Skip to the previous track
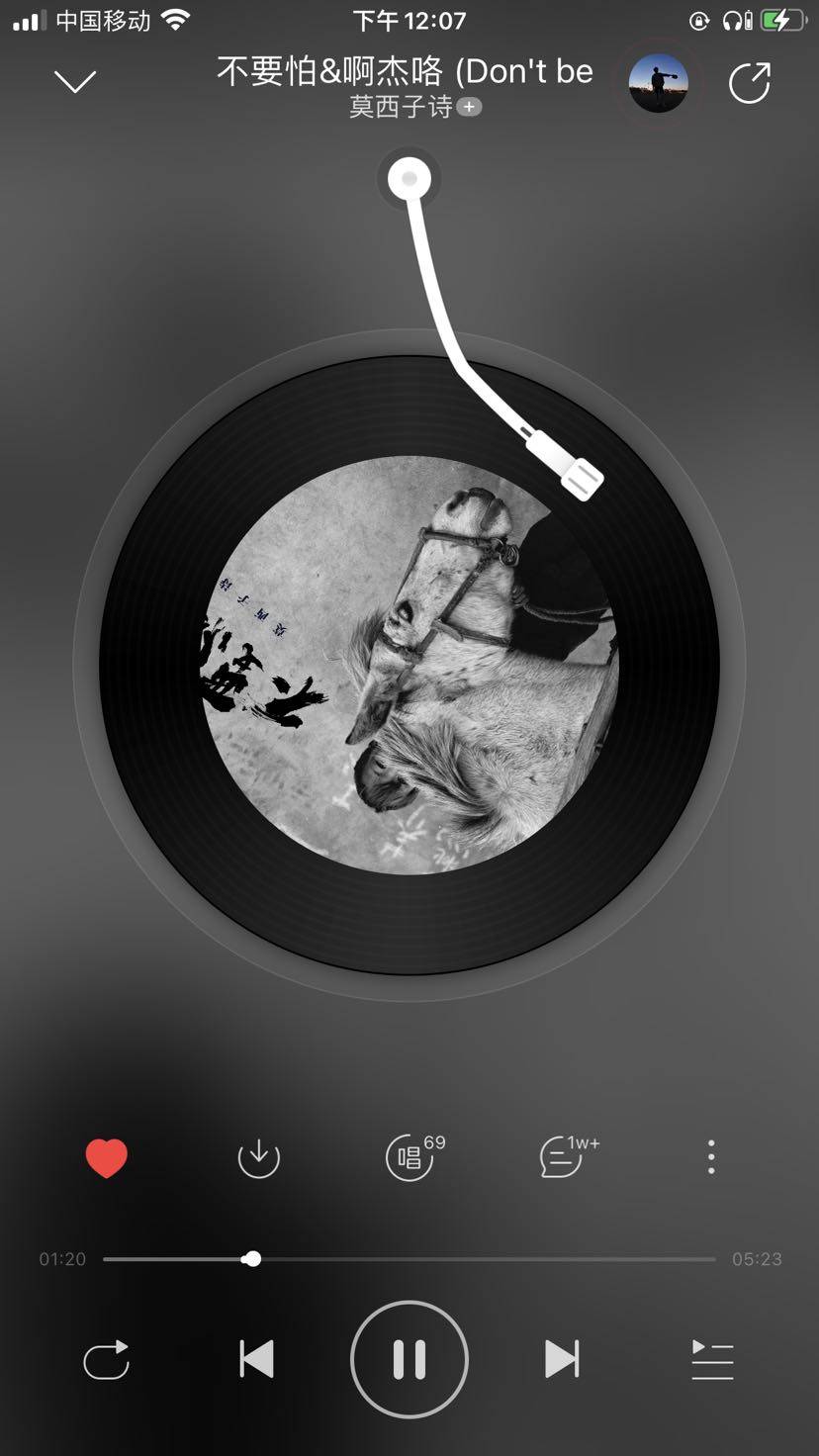 coord(257,1360)
